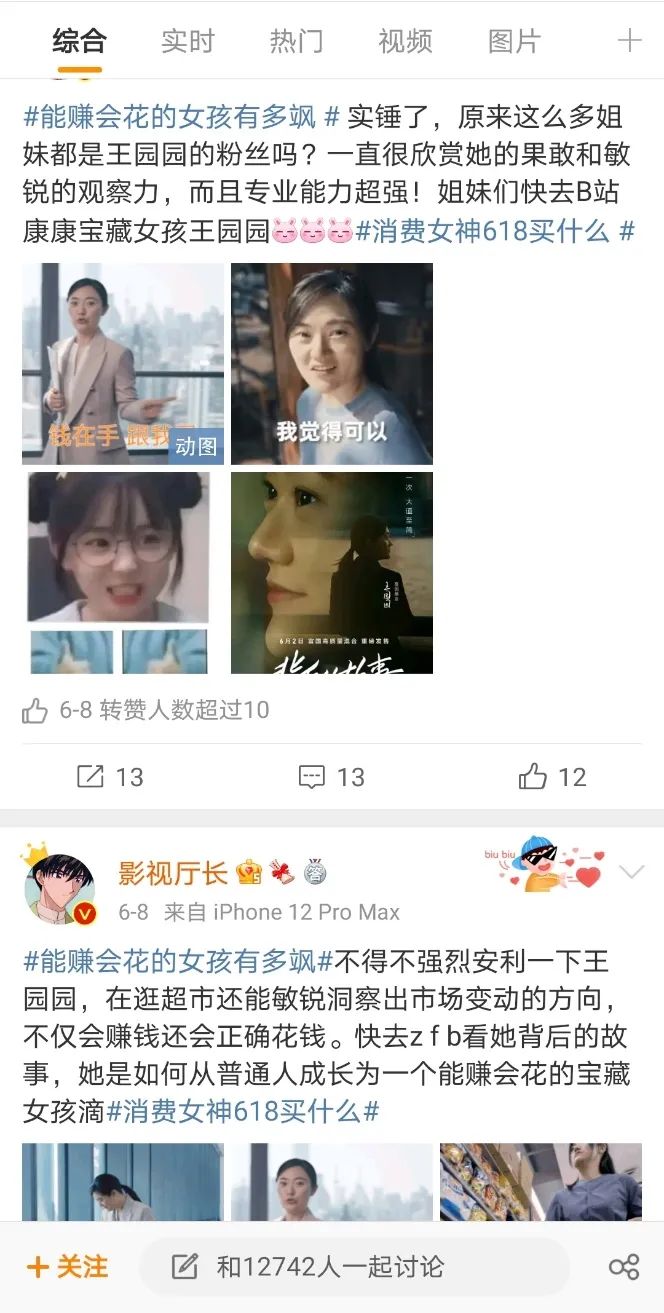
Task: Tap the plus icon beside 图片 tab
Action: click(629, 41)
